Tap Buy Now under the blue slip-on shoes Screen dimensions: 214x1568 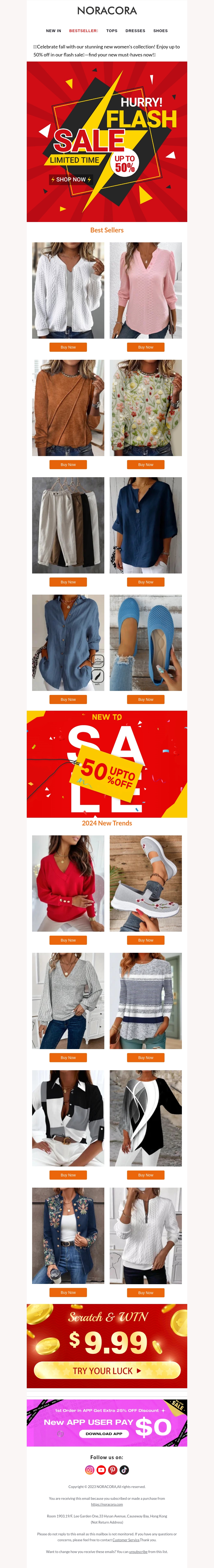tap(145, 699)
